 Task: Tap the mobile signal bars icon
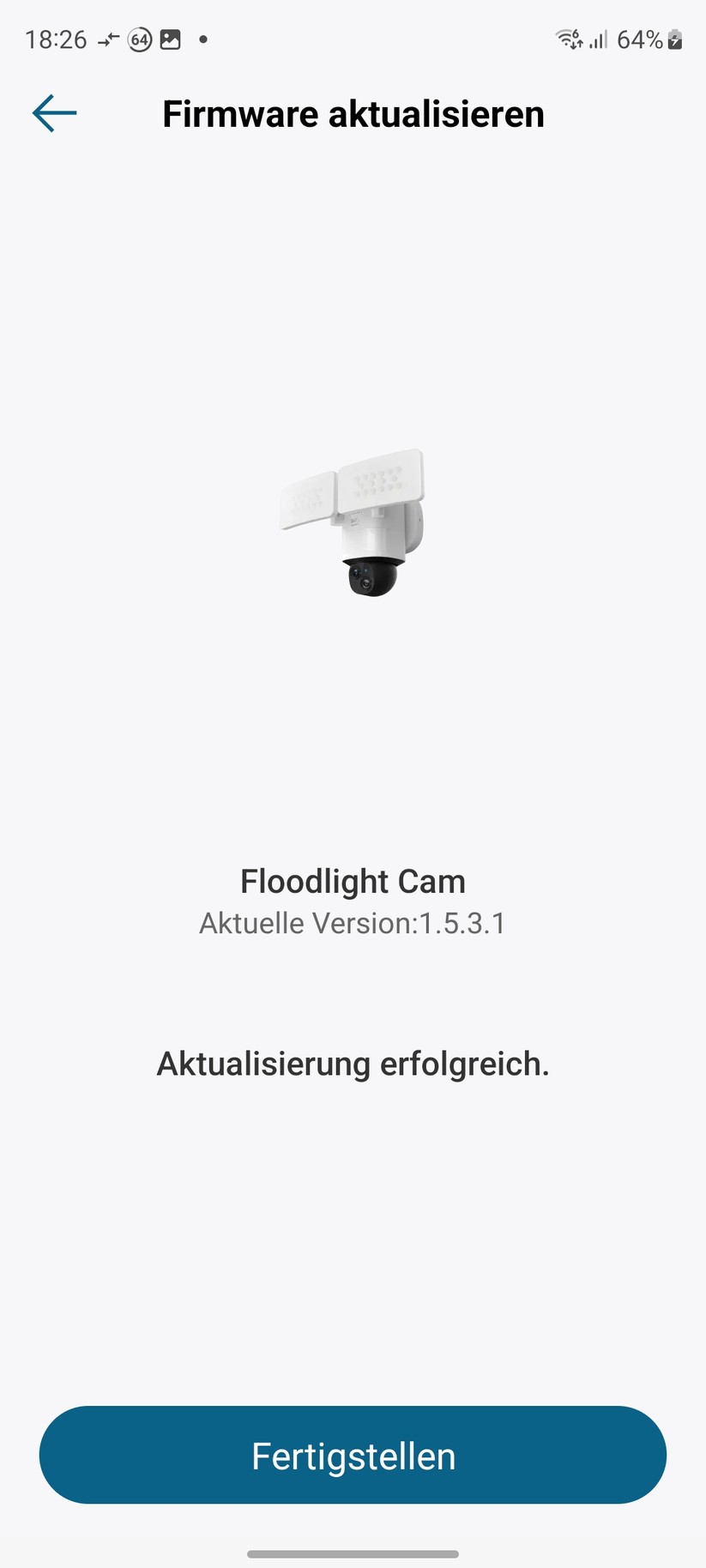click(x=599, y=39)
